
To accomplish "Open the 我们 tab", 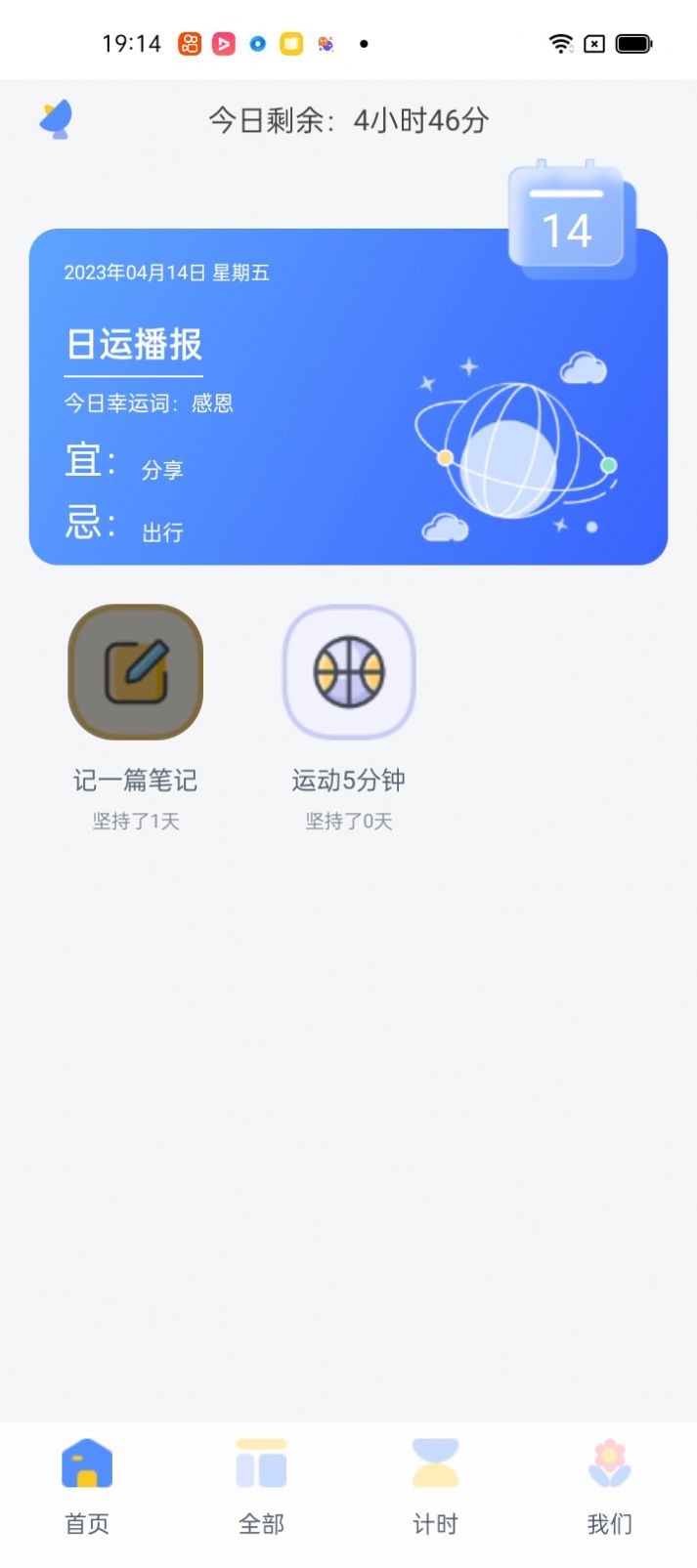I will click(609, 1485).
